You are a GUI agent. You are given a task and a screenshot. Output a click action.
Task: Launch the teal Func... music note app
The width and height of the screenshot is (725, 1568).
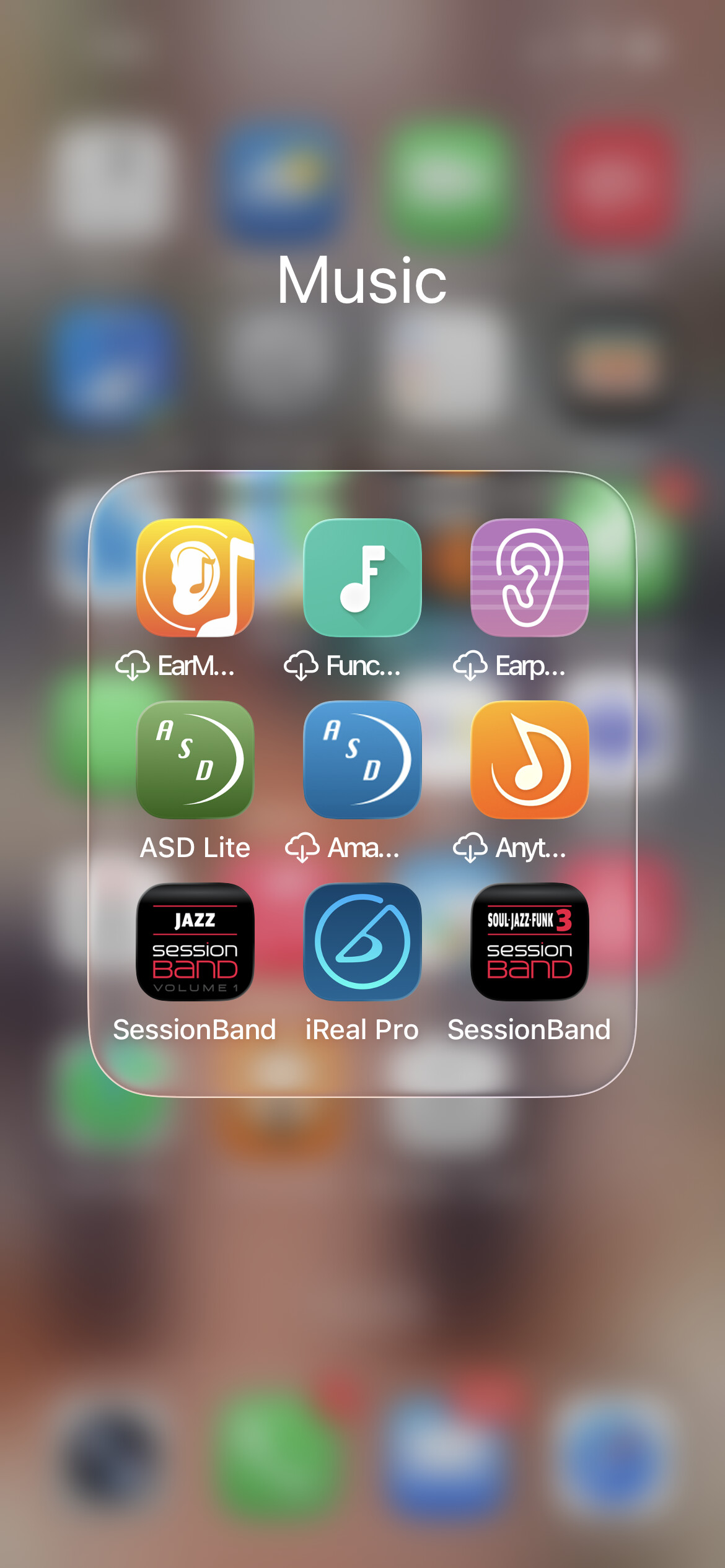[362, 577]
